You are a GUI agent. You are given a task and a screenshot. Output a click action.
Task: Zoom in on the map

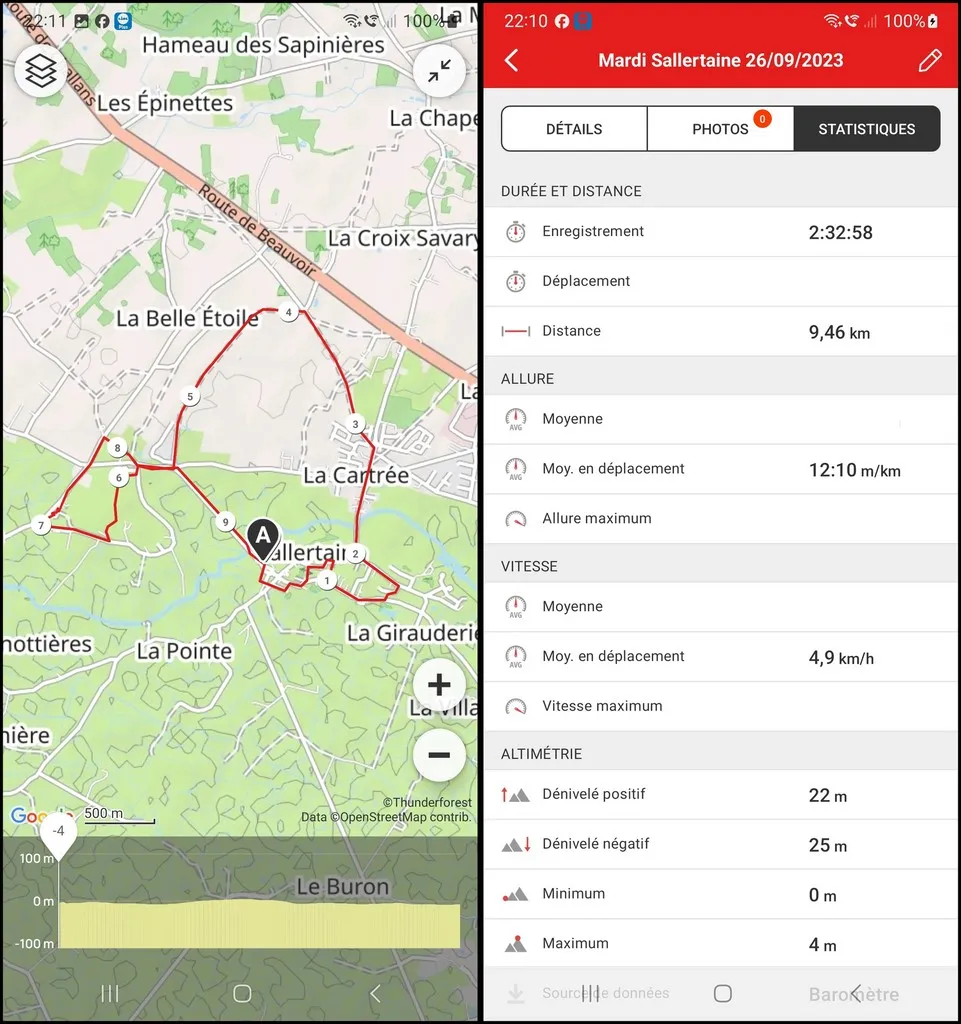pos(439,686)
